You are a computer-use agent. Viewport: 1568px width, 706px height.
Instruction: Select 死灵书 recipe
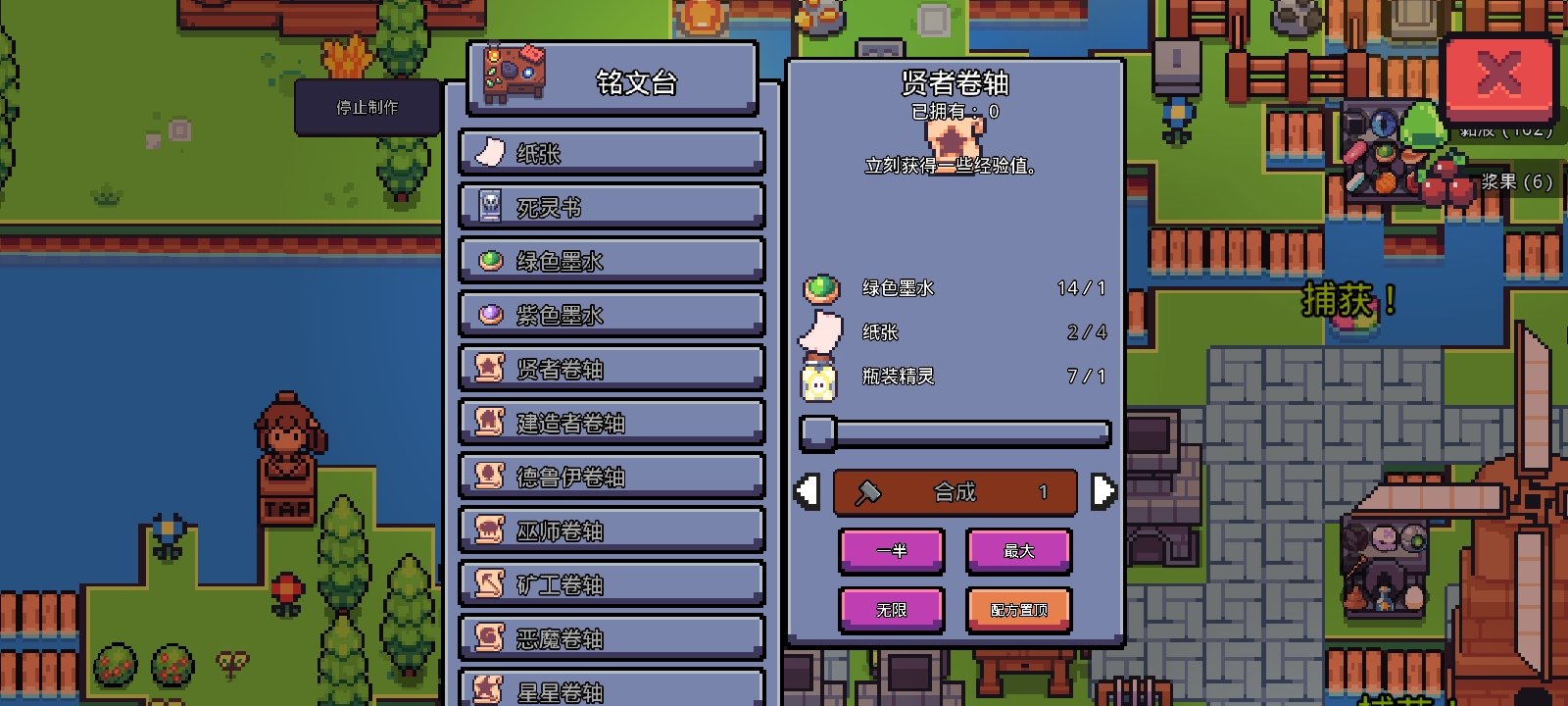[x=611, y=207]
